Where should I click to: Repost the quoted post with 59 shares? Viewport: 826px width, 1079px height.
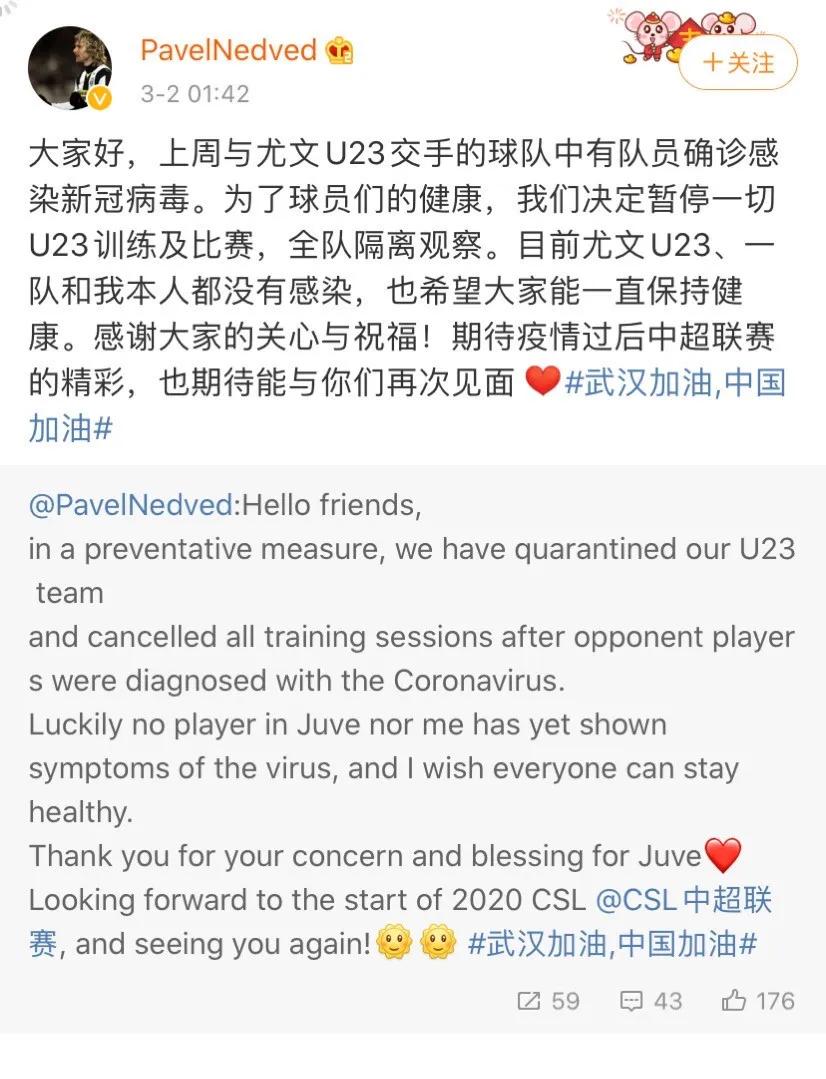[x=547, y=1000]
